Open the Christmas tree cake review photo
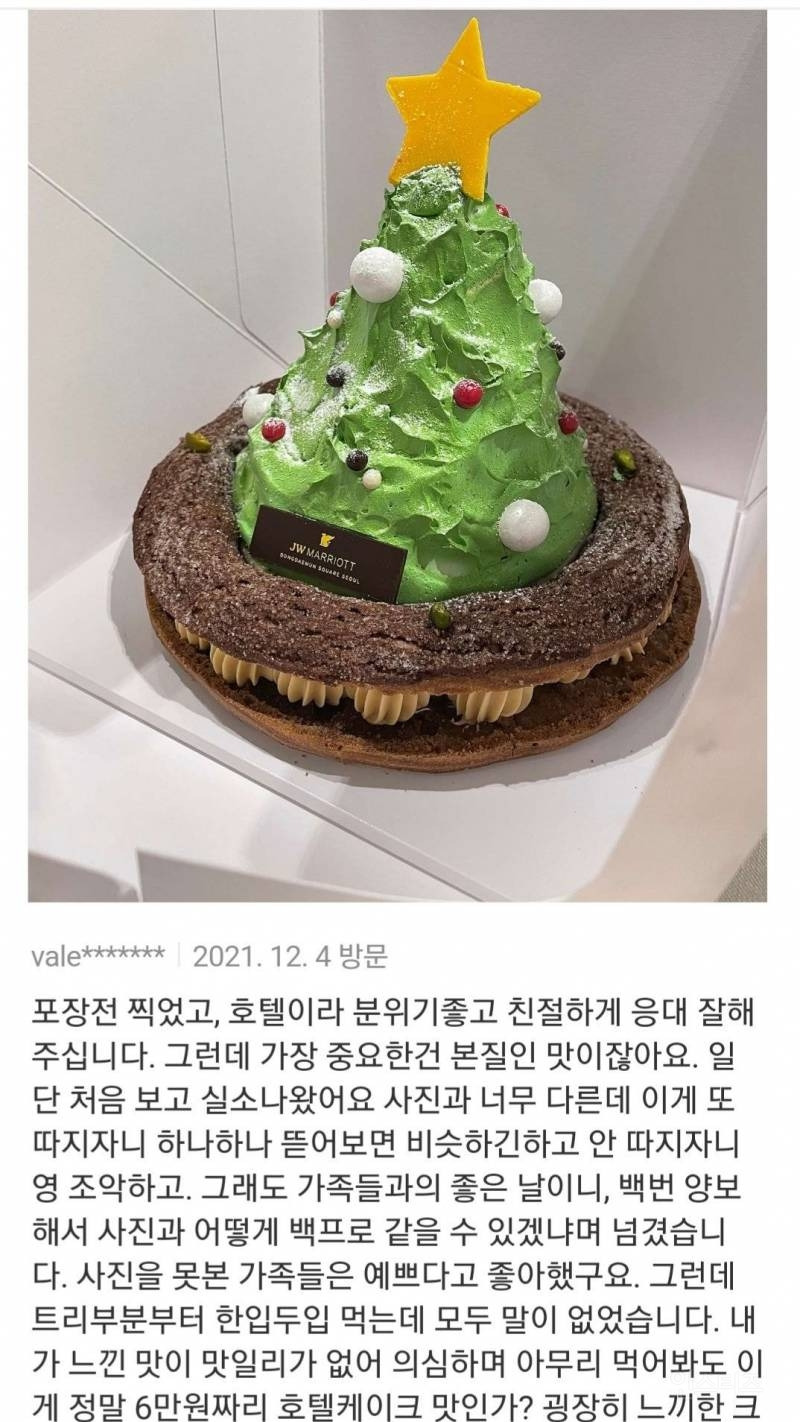800x1422 pixels. pos(398,450)
